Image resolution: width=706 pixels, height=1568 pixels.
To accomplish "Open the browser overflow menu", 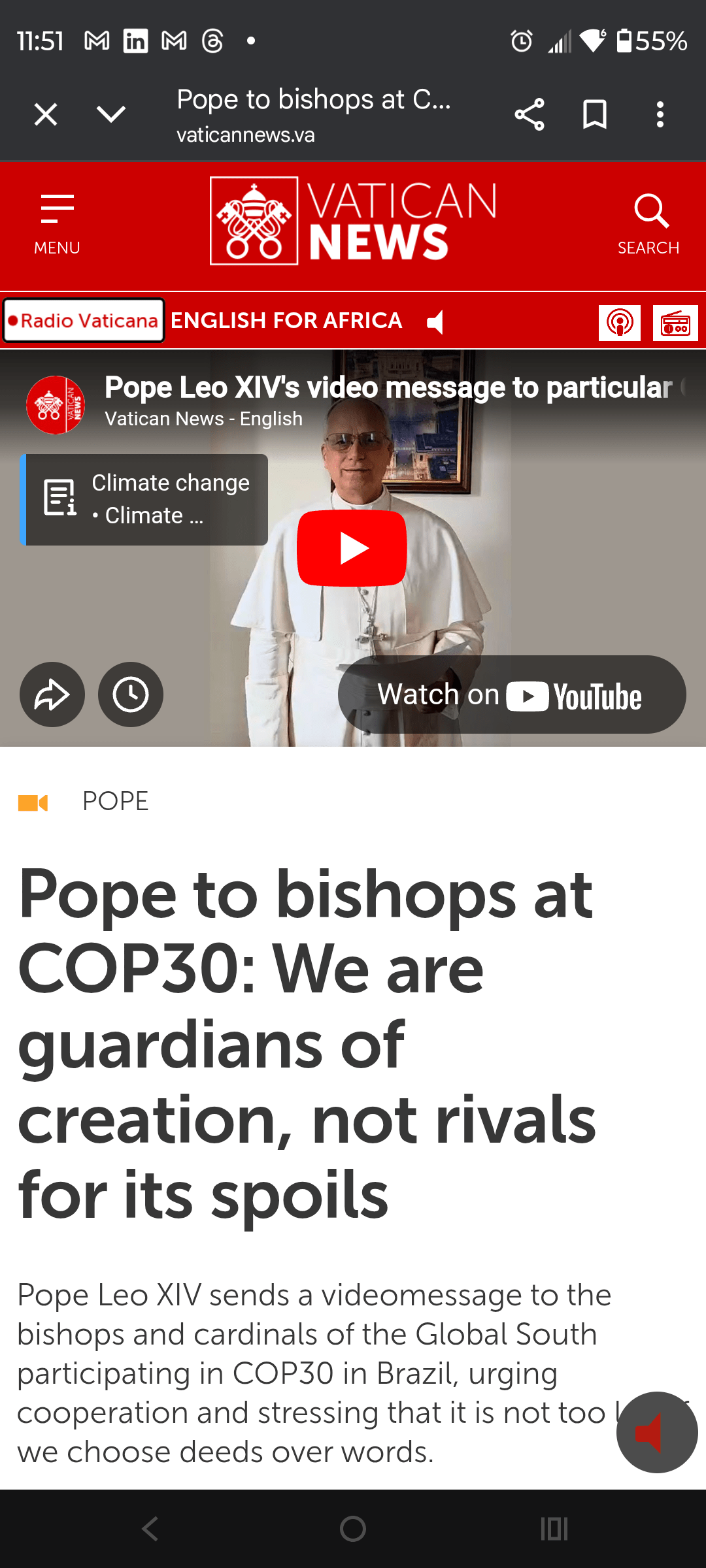I will 660,115.
